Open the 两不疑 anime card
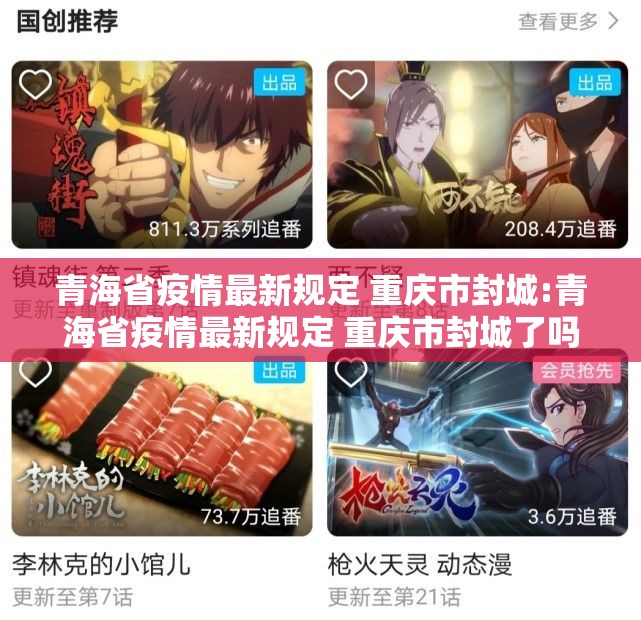 point(478,160)
